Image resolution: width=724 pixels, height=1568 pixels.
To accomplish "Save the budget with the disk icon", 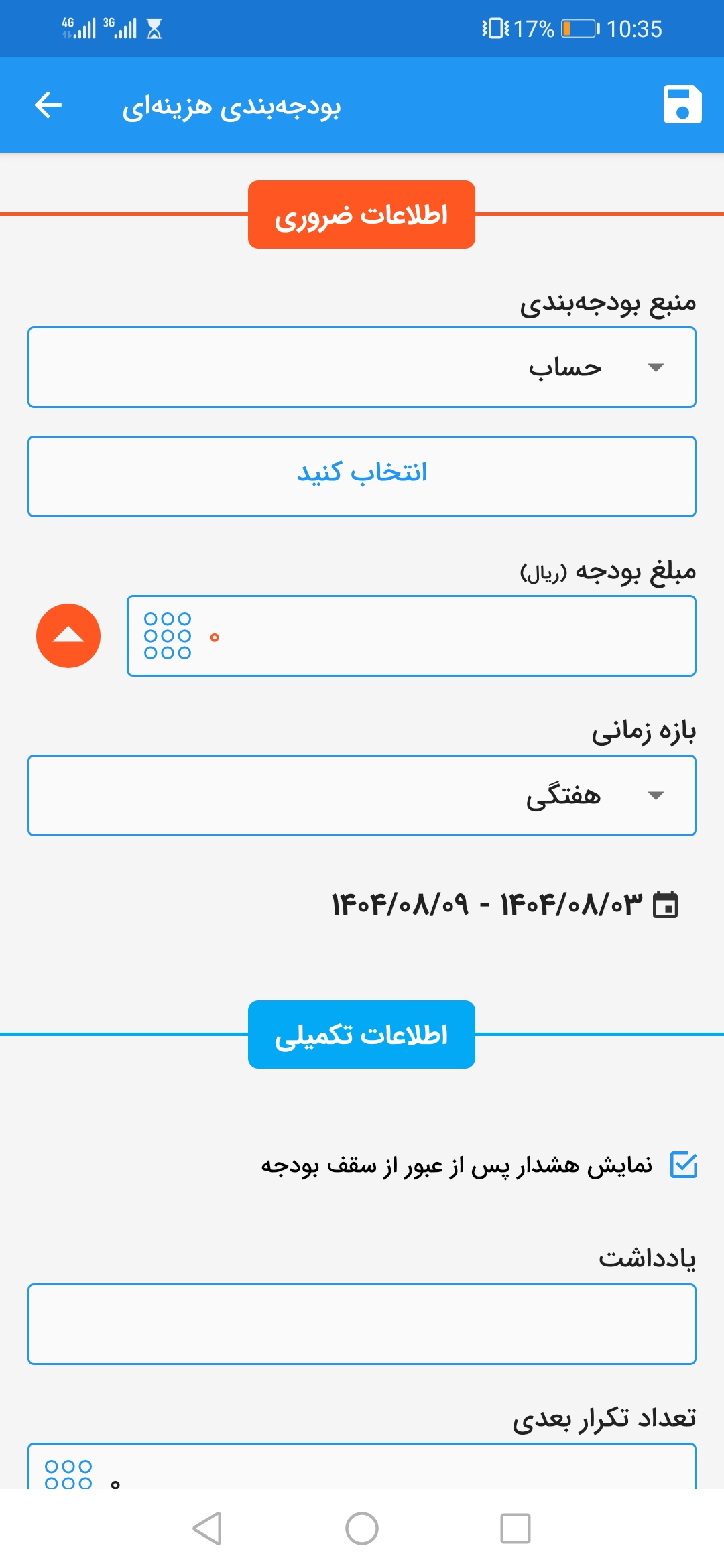I will point(682,105).
